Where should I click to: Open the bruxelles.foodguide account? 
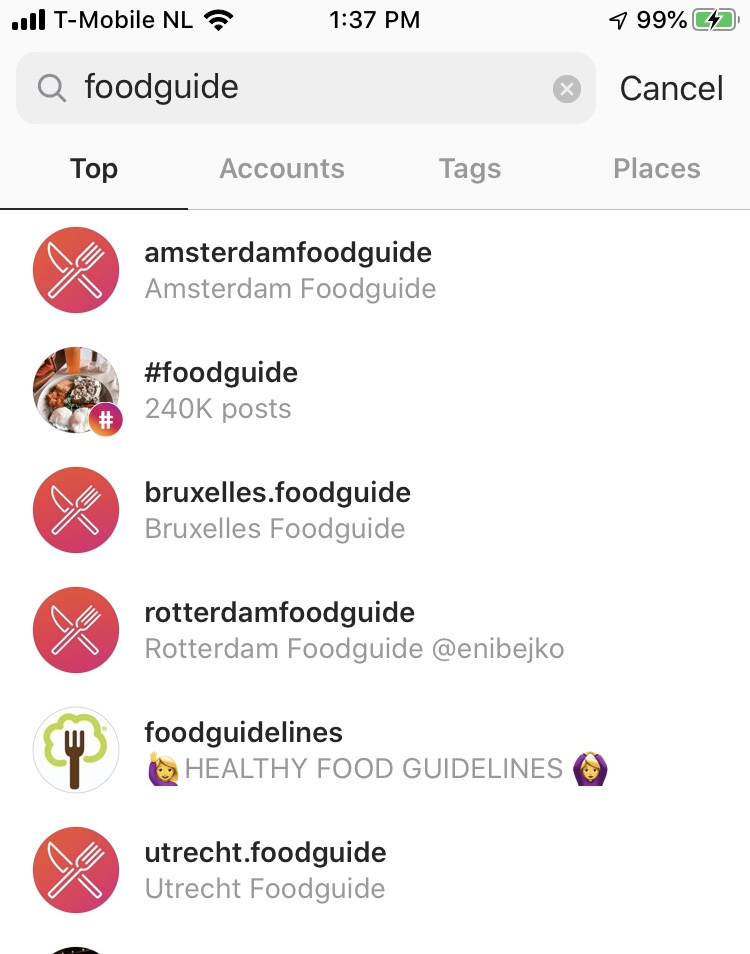click(x=277, y=510)
